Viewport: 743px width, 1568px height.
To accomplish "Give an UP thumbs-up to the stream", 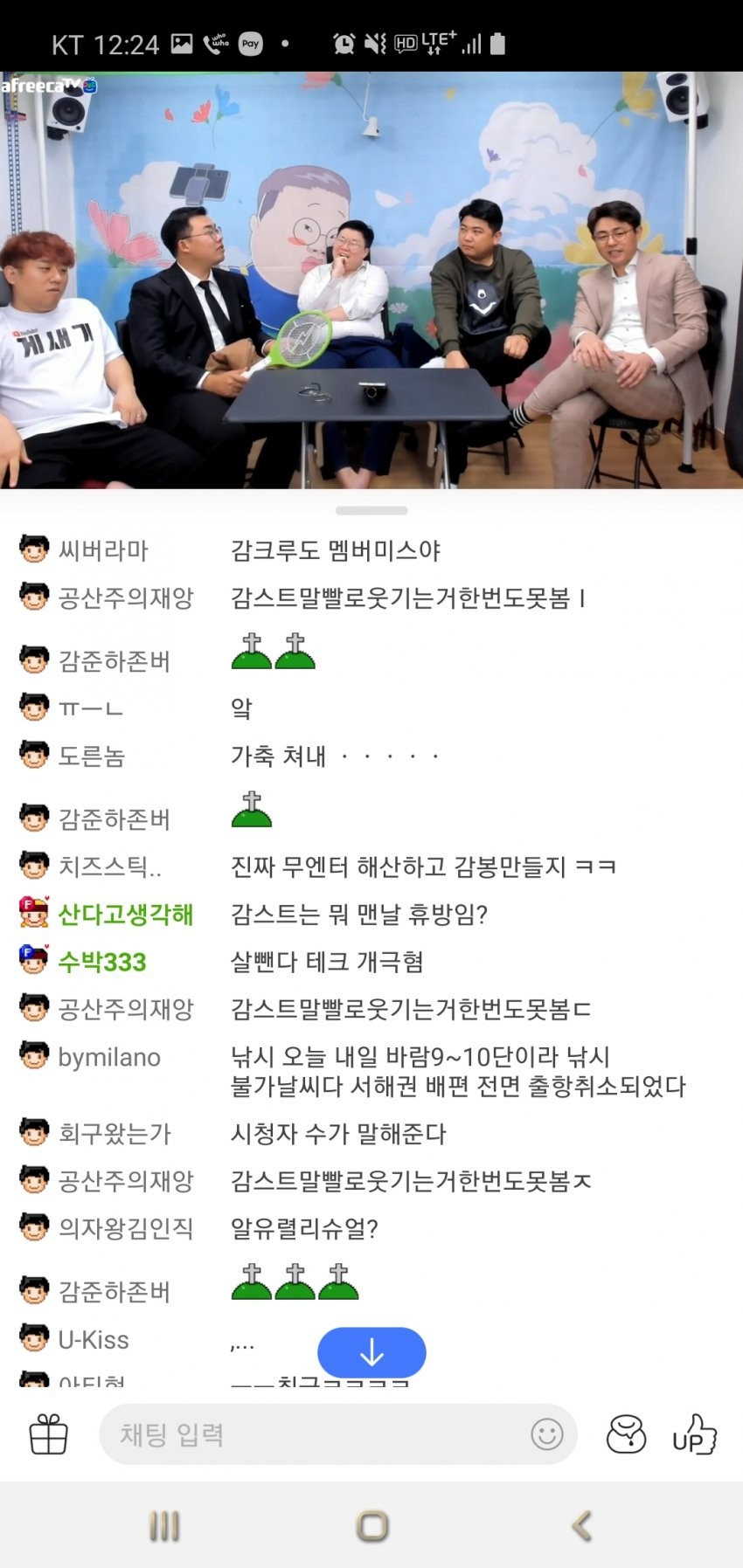I will [x=694, y=1434].
